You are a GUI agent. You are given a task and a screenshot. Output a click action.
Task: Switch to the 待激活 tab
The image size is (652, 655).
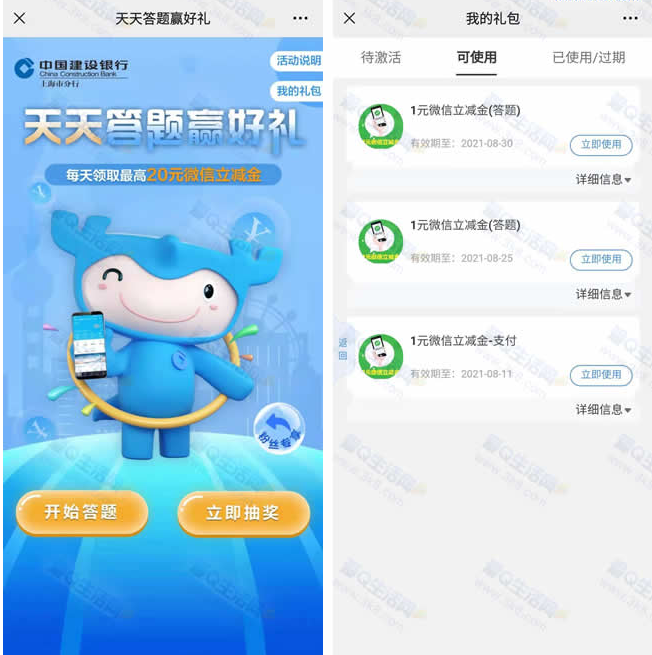[x=380, y=57]
